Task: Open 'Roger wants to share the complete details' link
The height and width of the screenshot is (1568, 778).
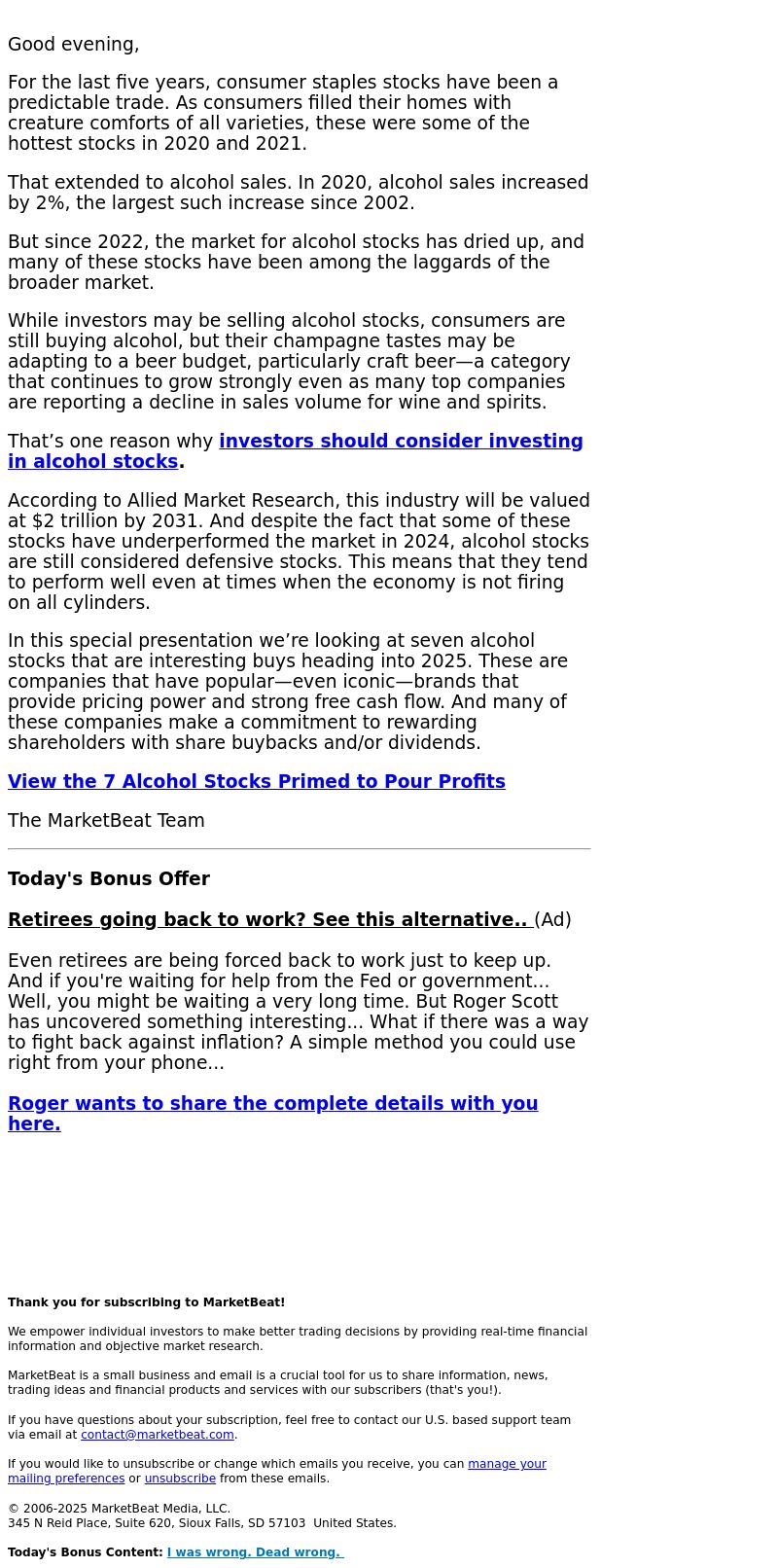Action: [x=272, y=1104]
